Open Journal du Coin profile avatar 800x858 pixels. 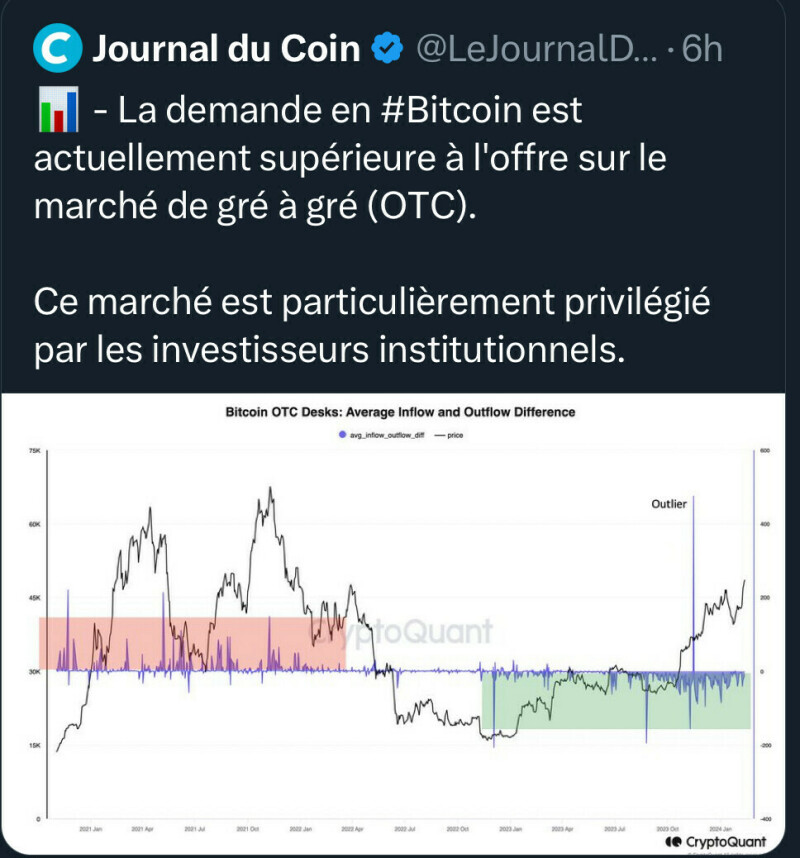[56, 49]
